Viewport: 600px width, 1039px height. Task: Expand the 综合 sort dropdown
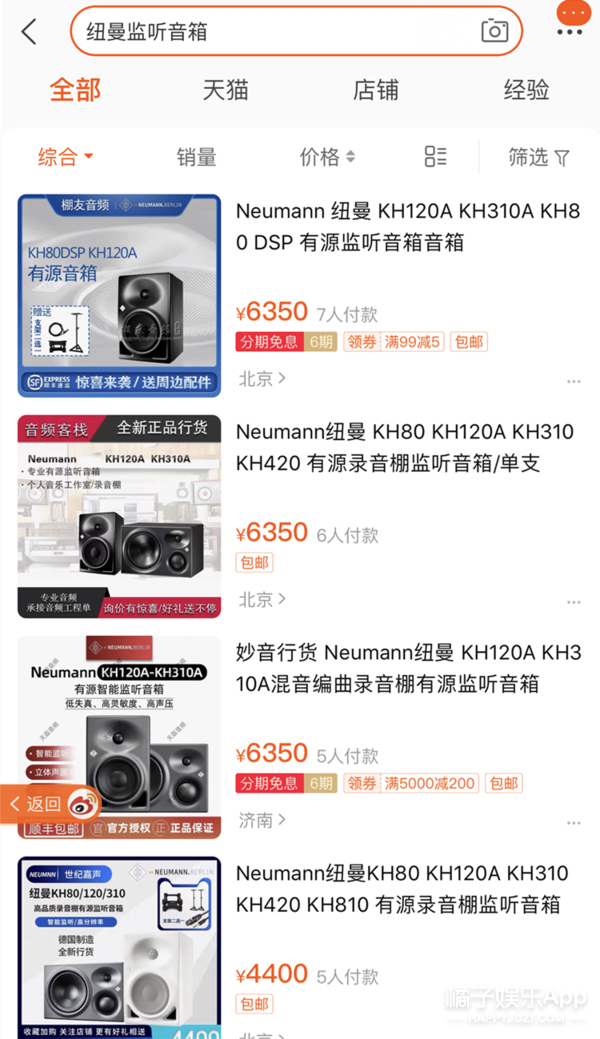click(65, 157)
